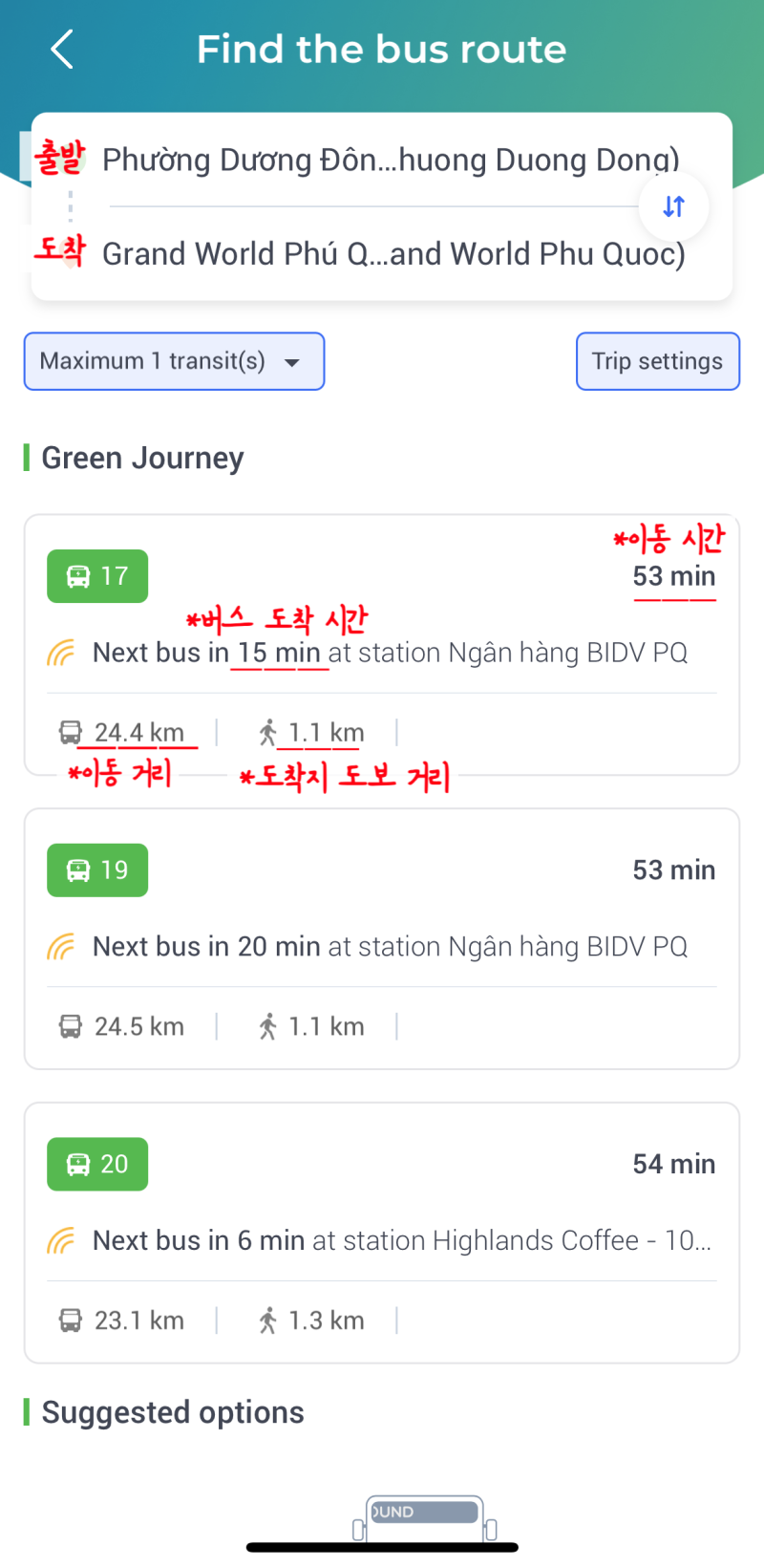
Task: Select the bus 20 route badge
Action: [x=96, y=1164]
